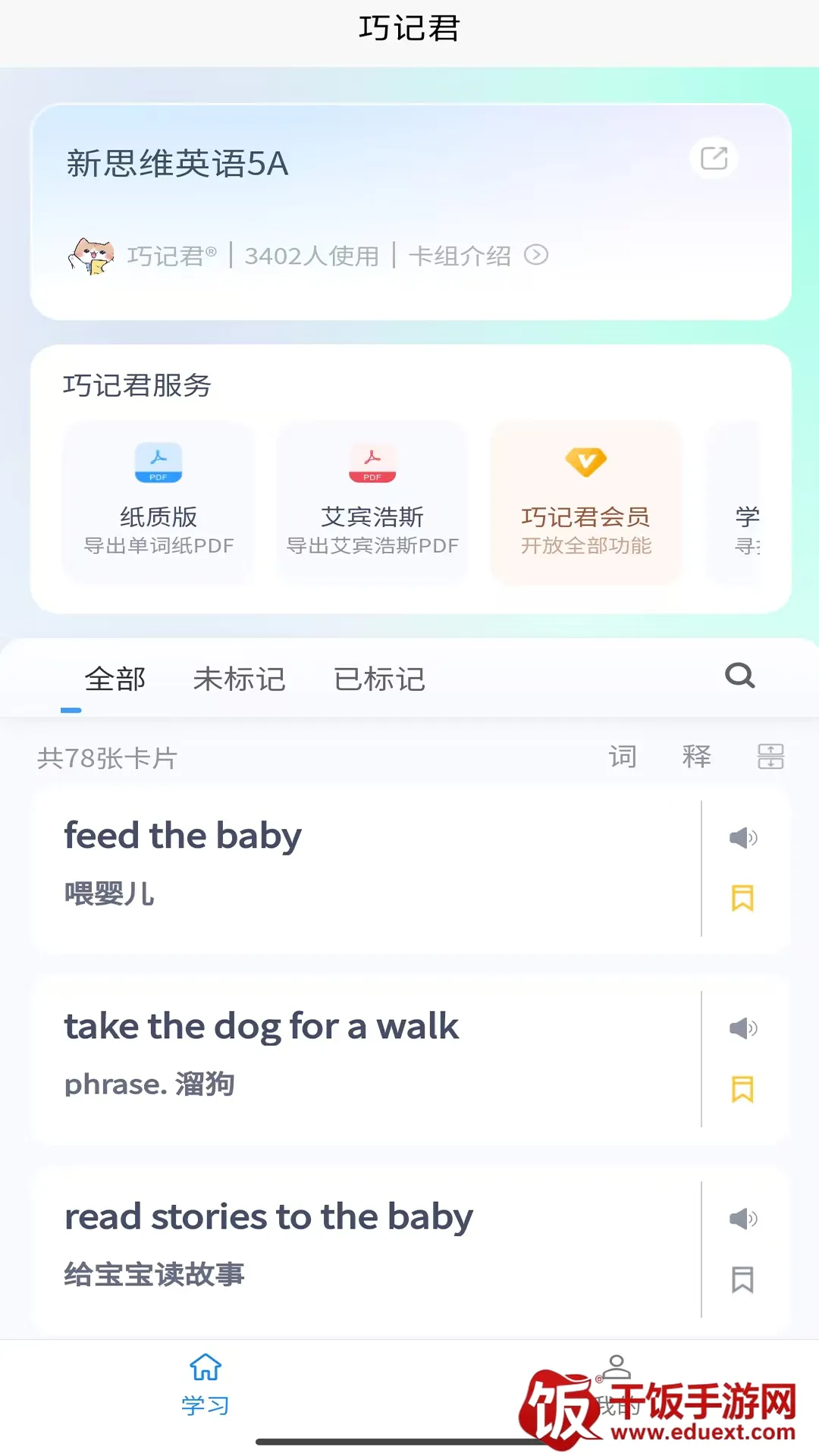This screenshot has width=819, height=1456.
Task: Play audio for "feed the baby"
Action: coord(742,838)
